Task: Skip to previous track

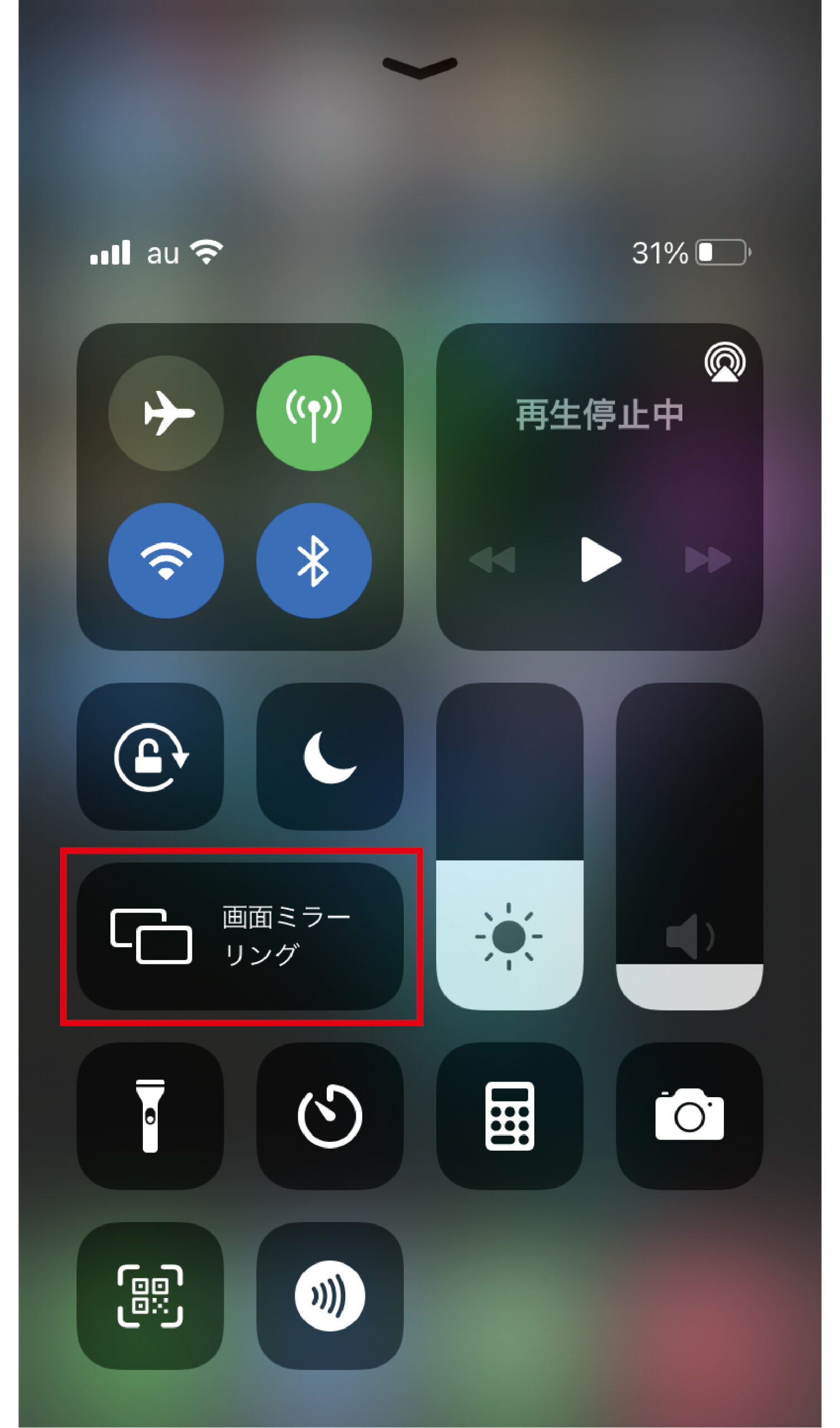Action: click(x=493, y=560)
